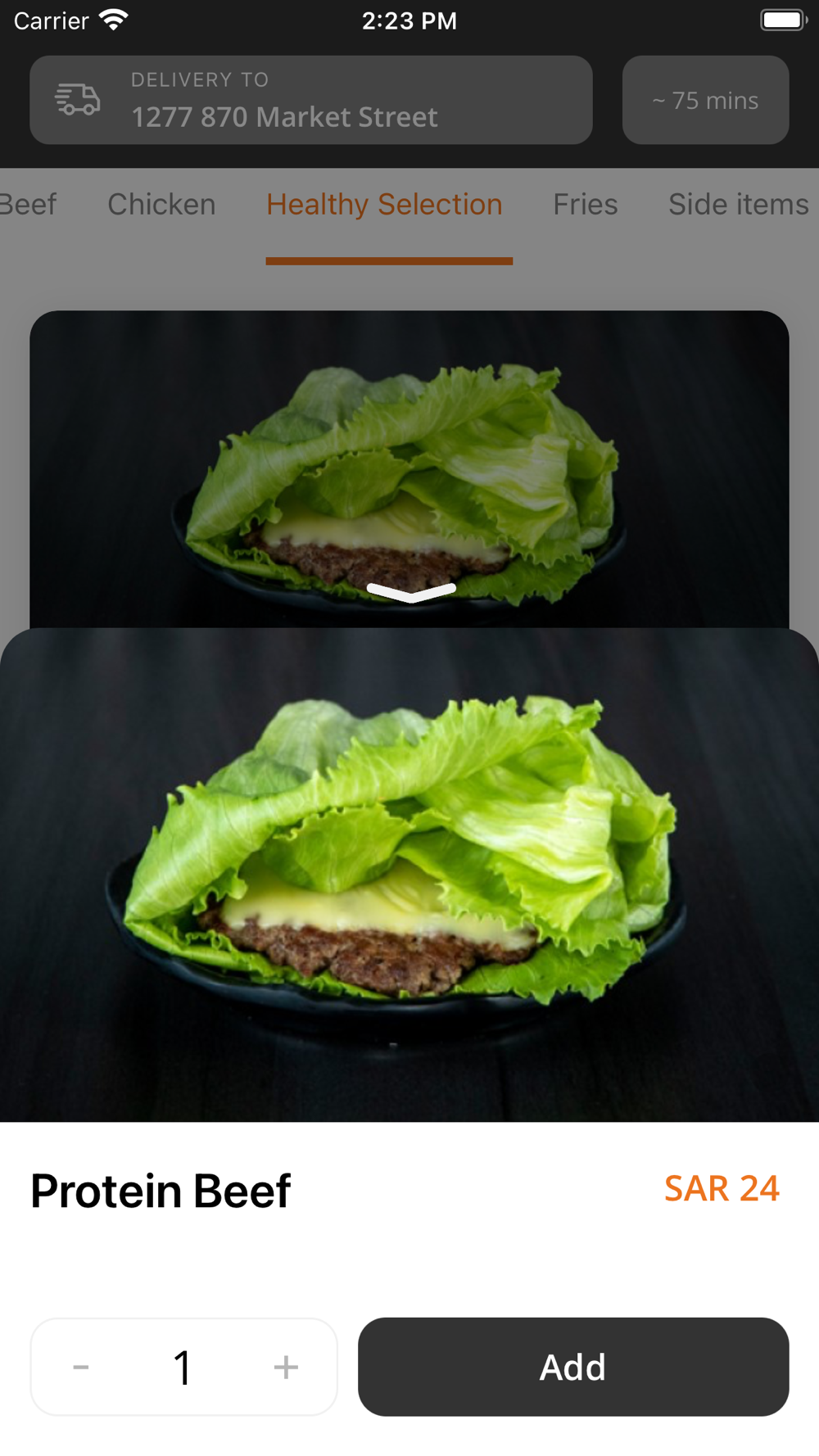
Task: Add Protein Beef to the order
Action: click(573, 1367)
